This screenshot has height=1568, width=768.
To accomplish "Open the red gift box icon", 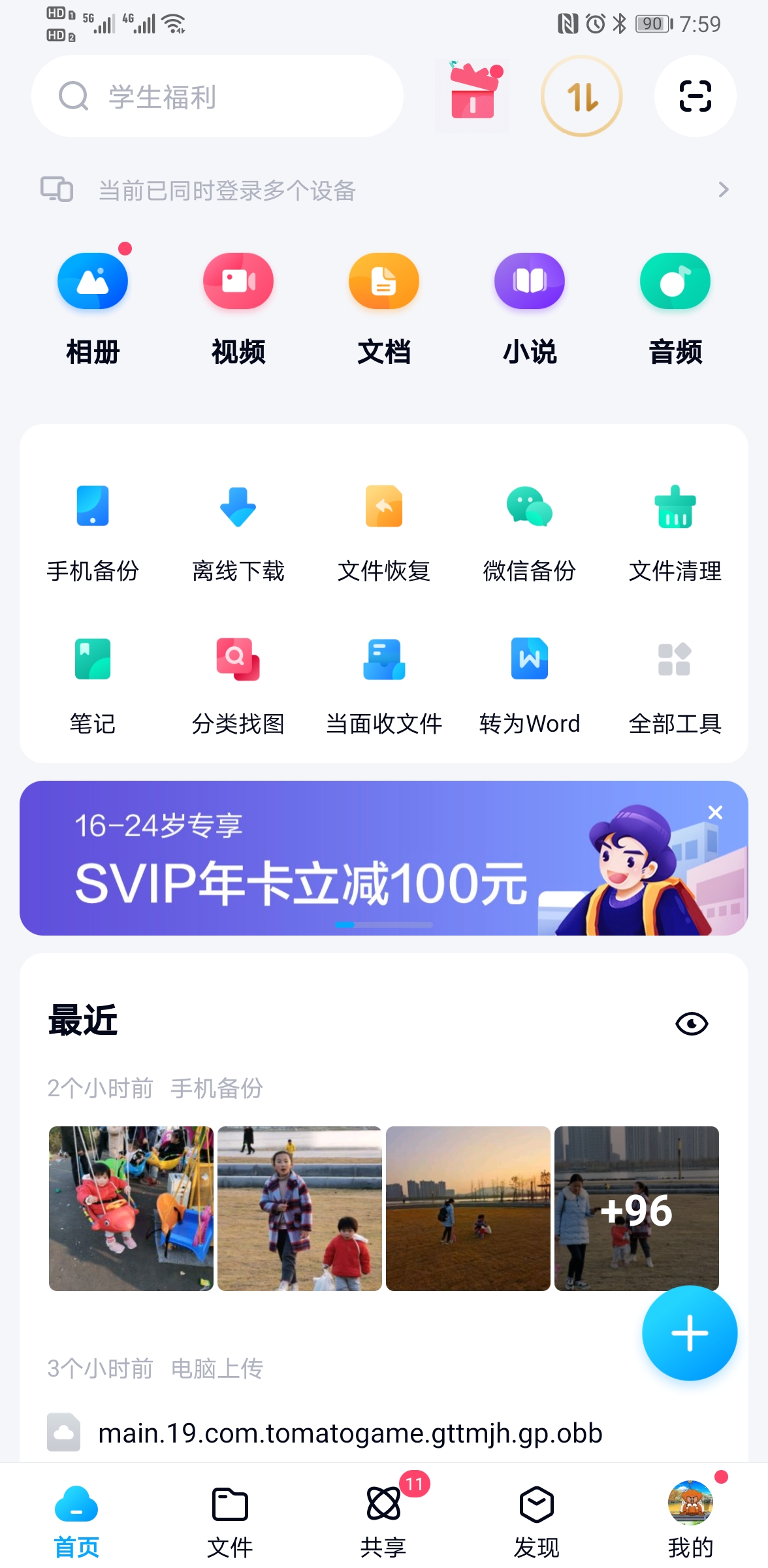I will [x=473, y=97].
